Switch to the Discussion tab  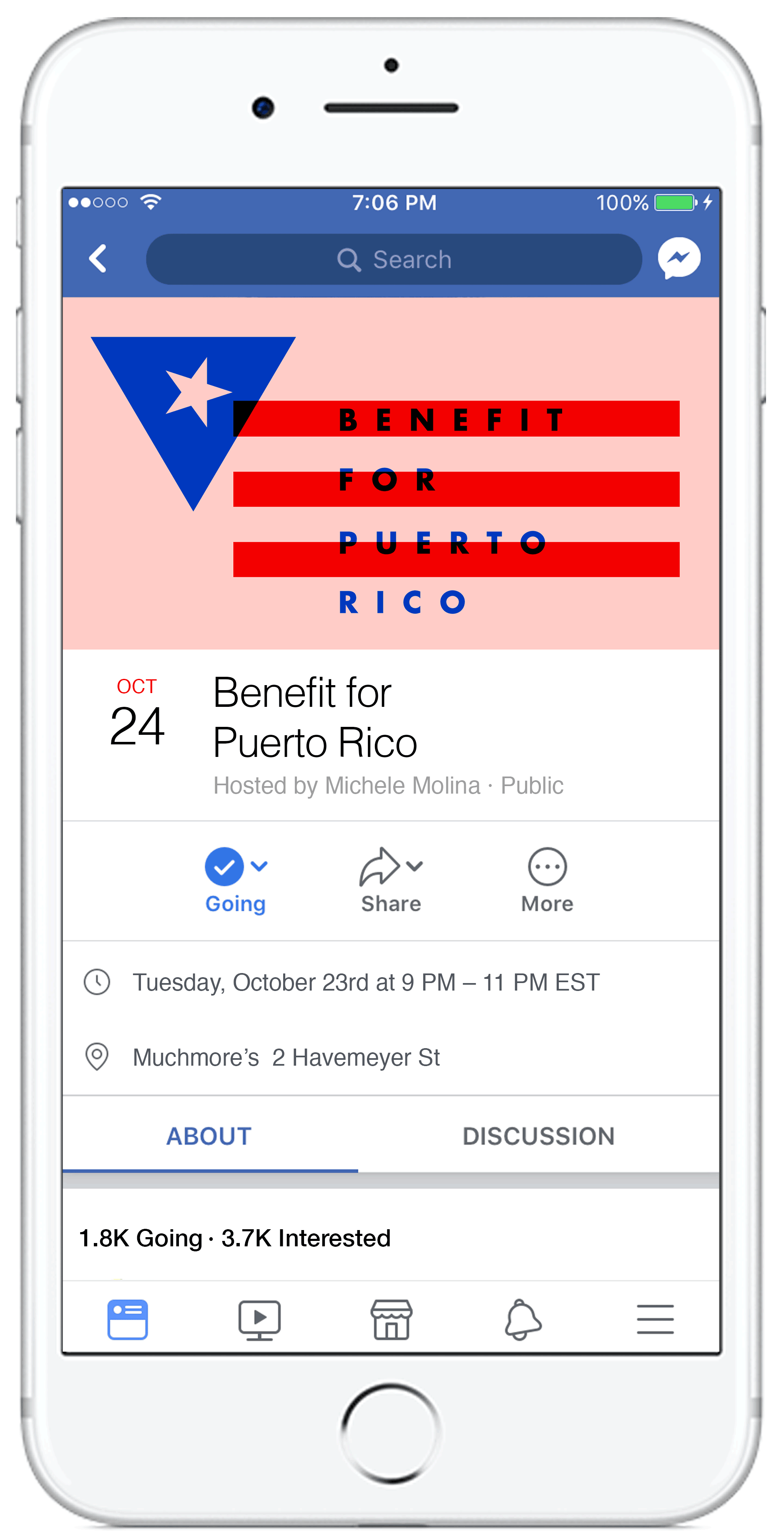(x=538, y=1136)
